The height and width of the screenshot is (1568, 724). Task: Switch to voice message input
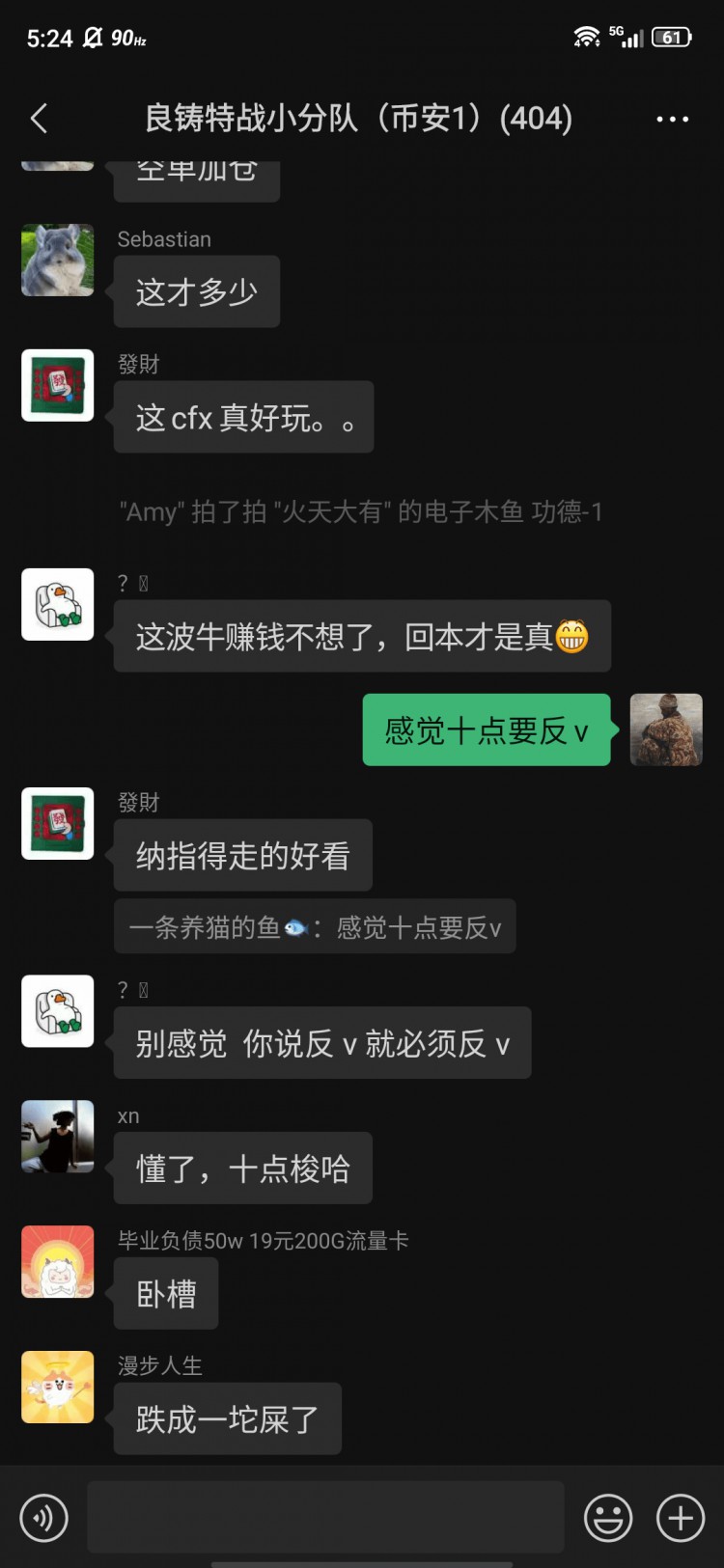click(x=44, y=1518)
